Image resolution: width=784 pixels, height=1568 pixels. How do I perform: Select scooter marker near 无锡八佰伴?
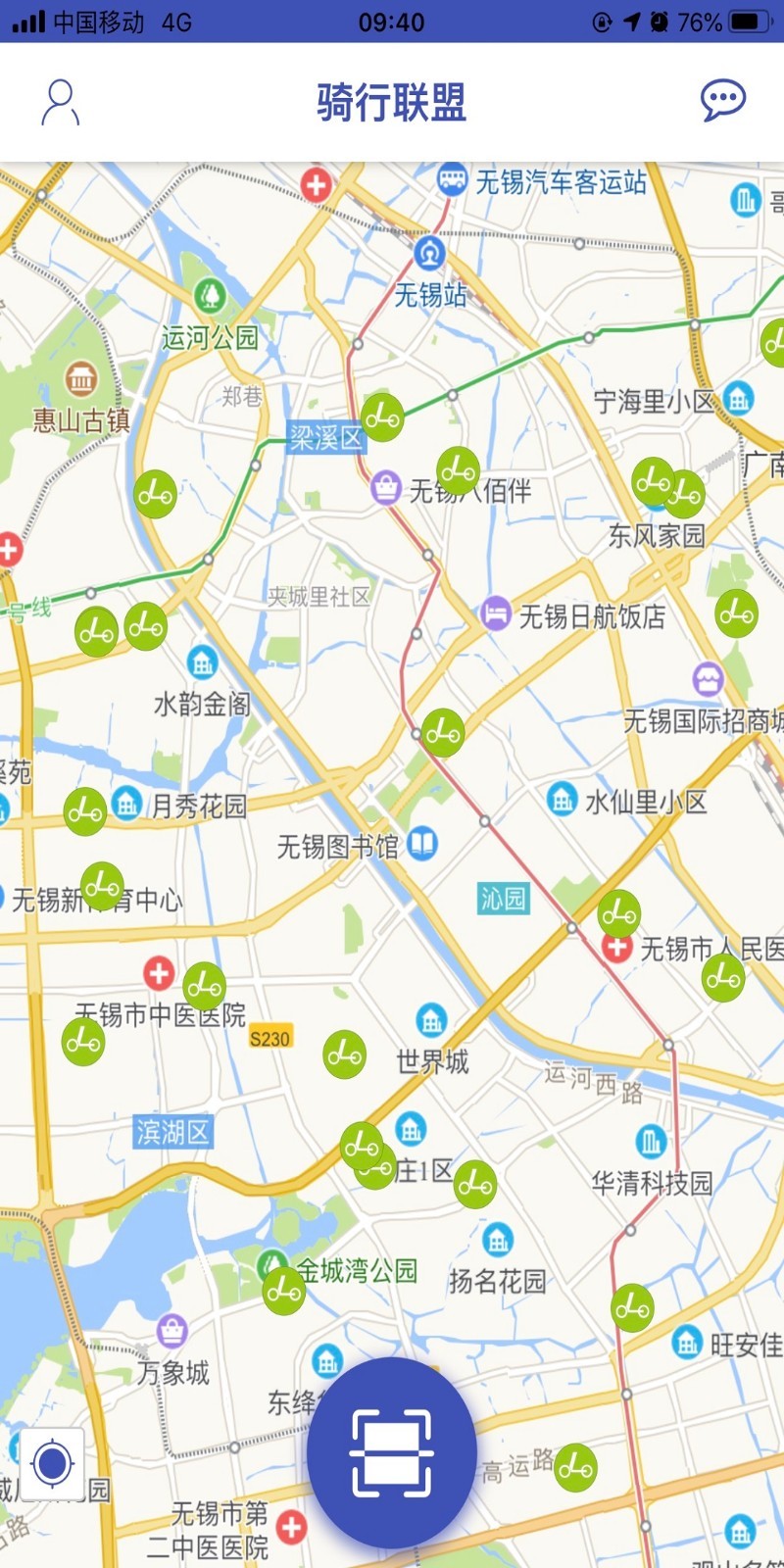[x=458, y=470]
